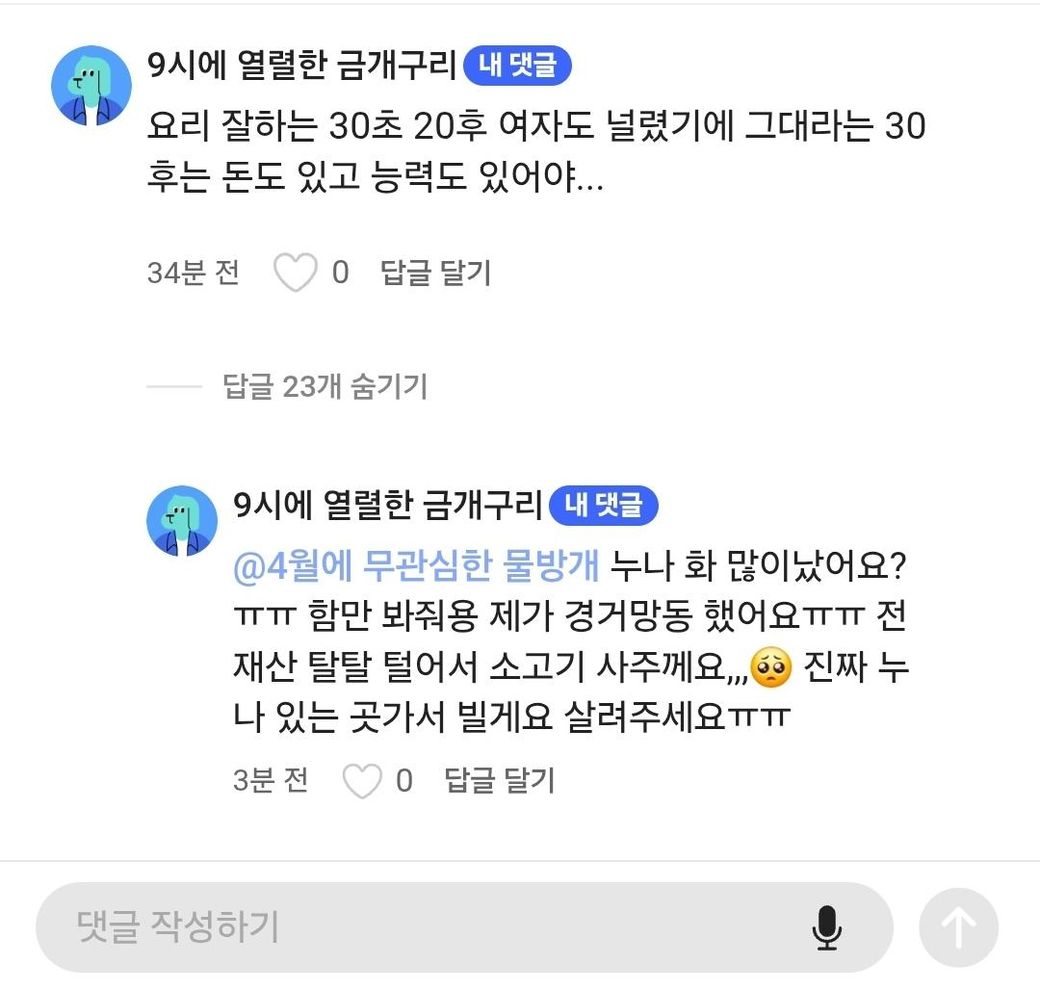Tap 답글 달기 under the 34분 전 comment
The height and width of the screenshot is (992, 1040).
pos(436,273)
